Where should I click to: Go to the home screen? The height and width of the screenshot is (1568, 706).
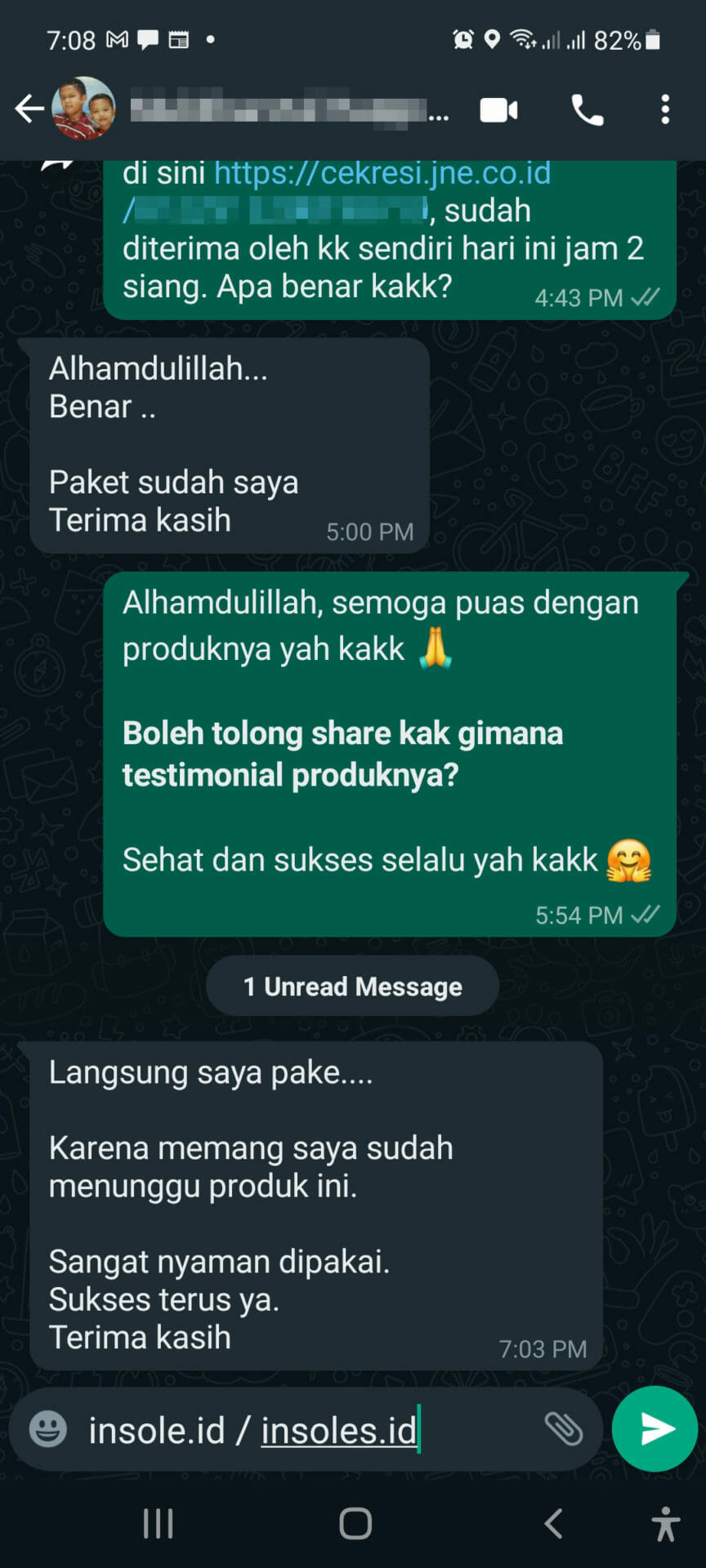355,1523
